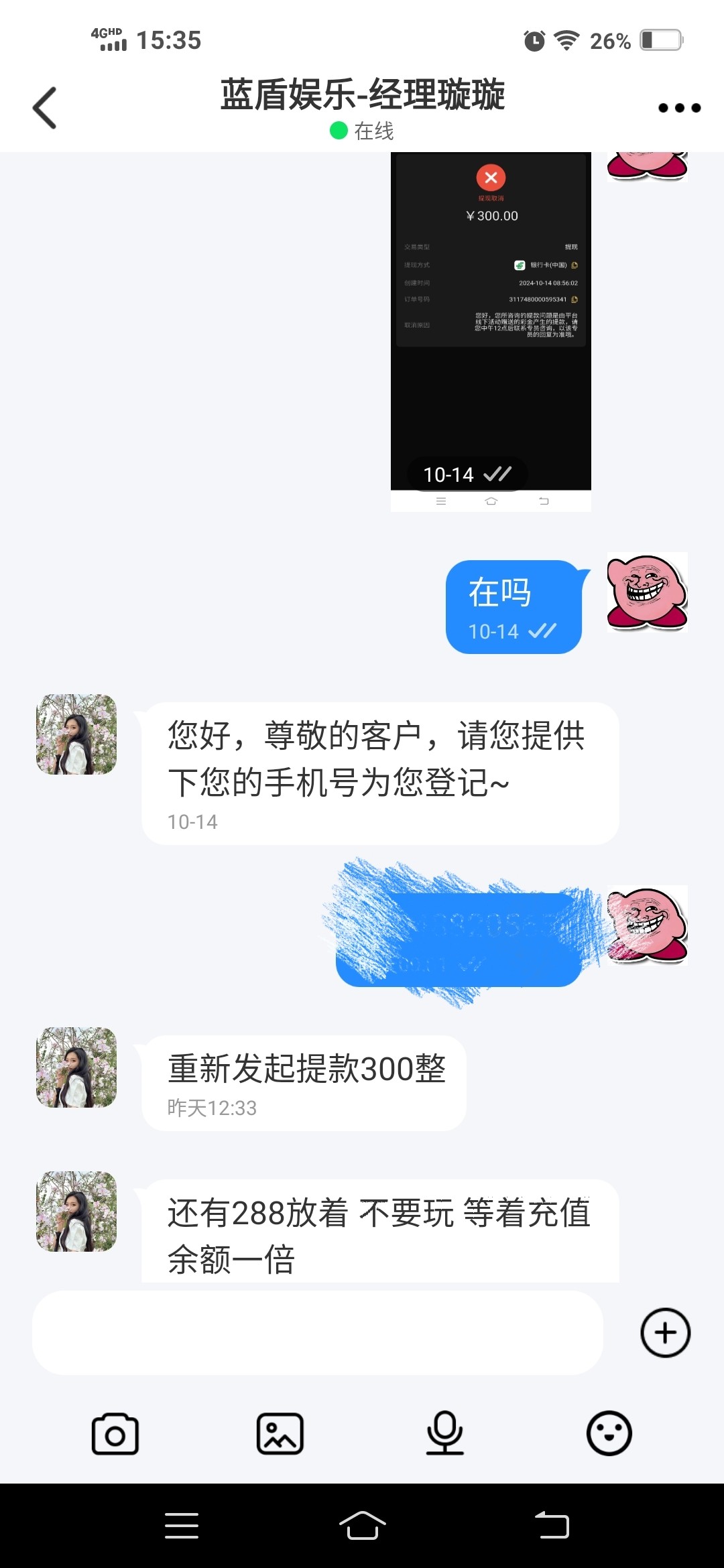Tap the plus icon for more options
The width and height of the screenshot is (724, 1568).
point(665,1333)
